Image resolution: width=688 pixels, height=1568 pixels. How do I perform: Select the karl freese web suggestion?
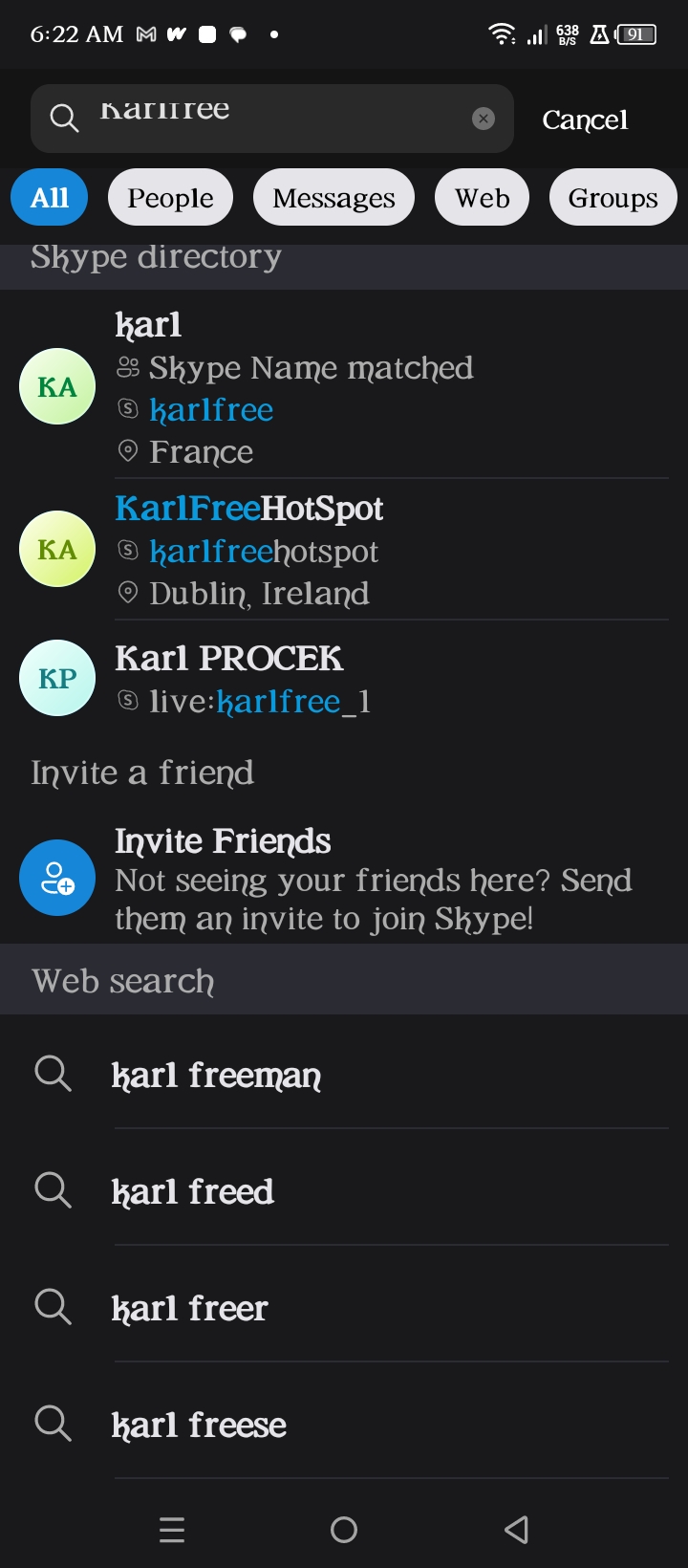[x=344, y=1425]
